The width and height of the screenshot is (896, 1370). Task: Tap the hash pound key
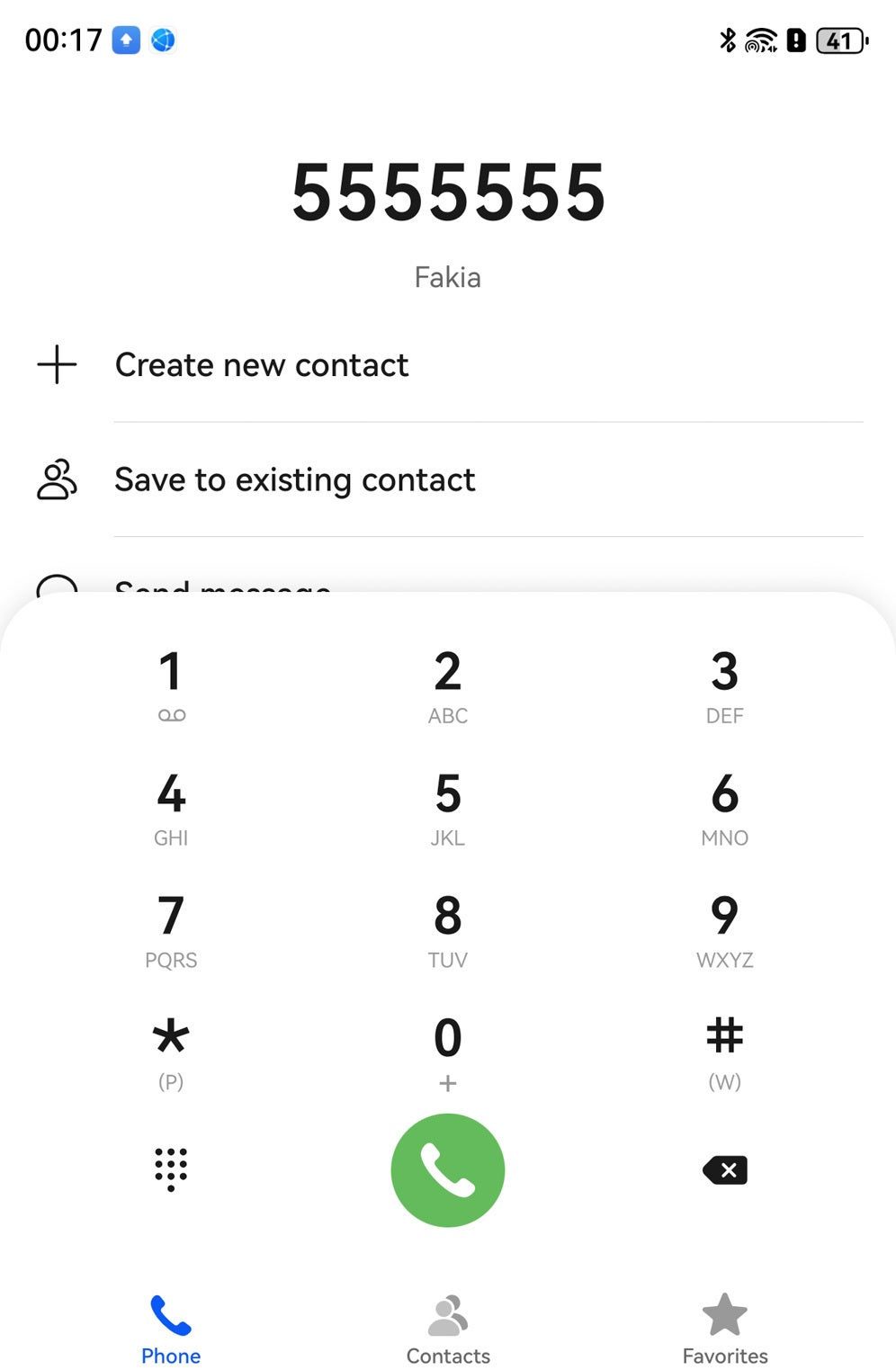tap(724, 1051)
